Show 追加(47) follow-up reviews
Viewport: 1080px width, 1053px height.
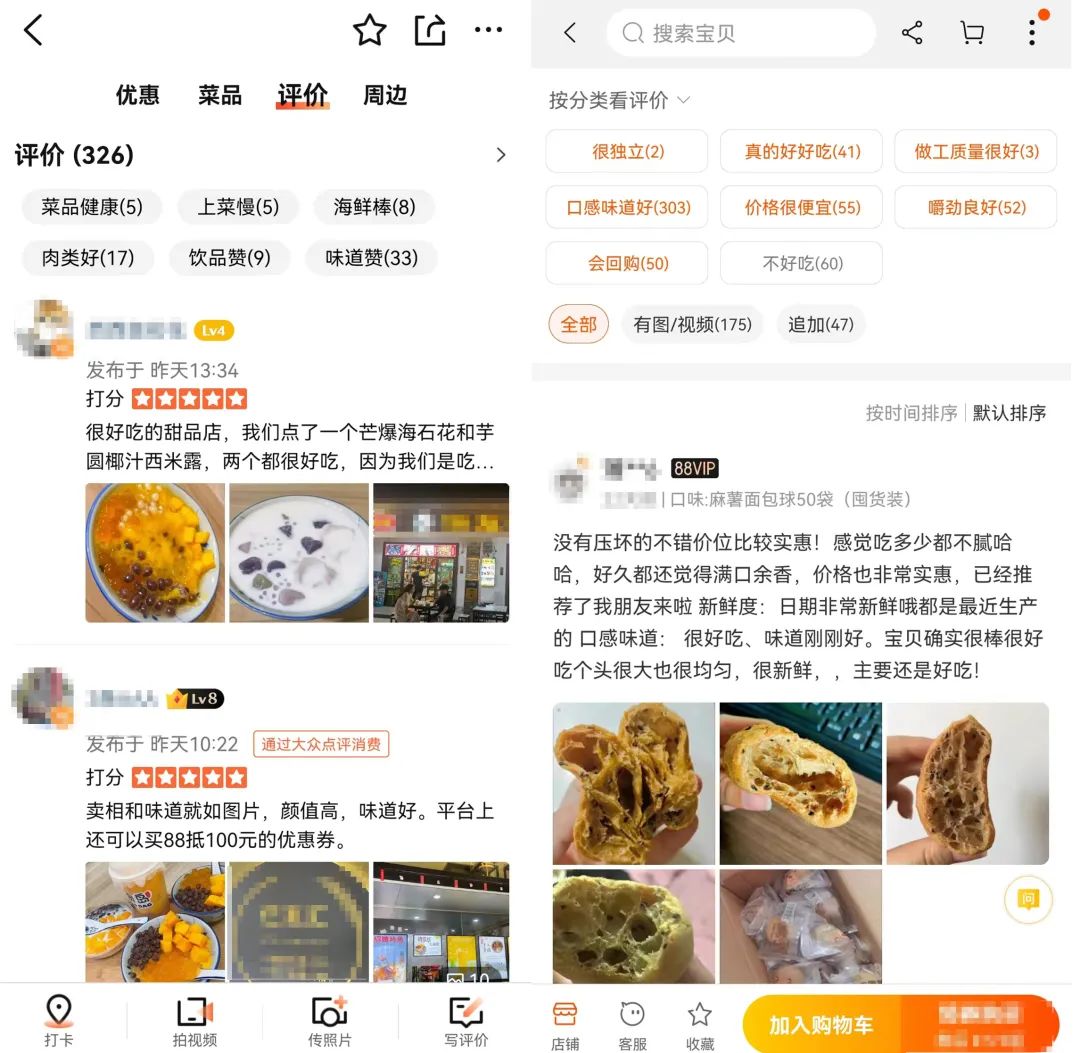[x=821, y=324]
